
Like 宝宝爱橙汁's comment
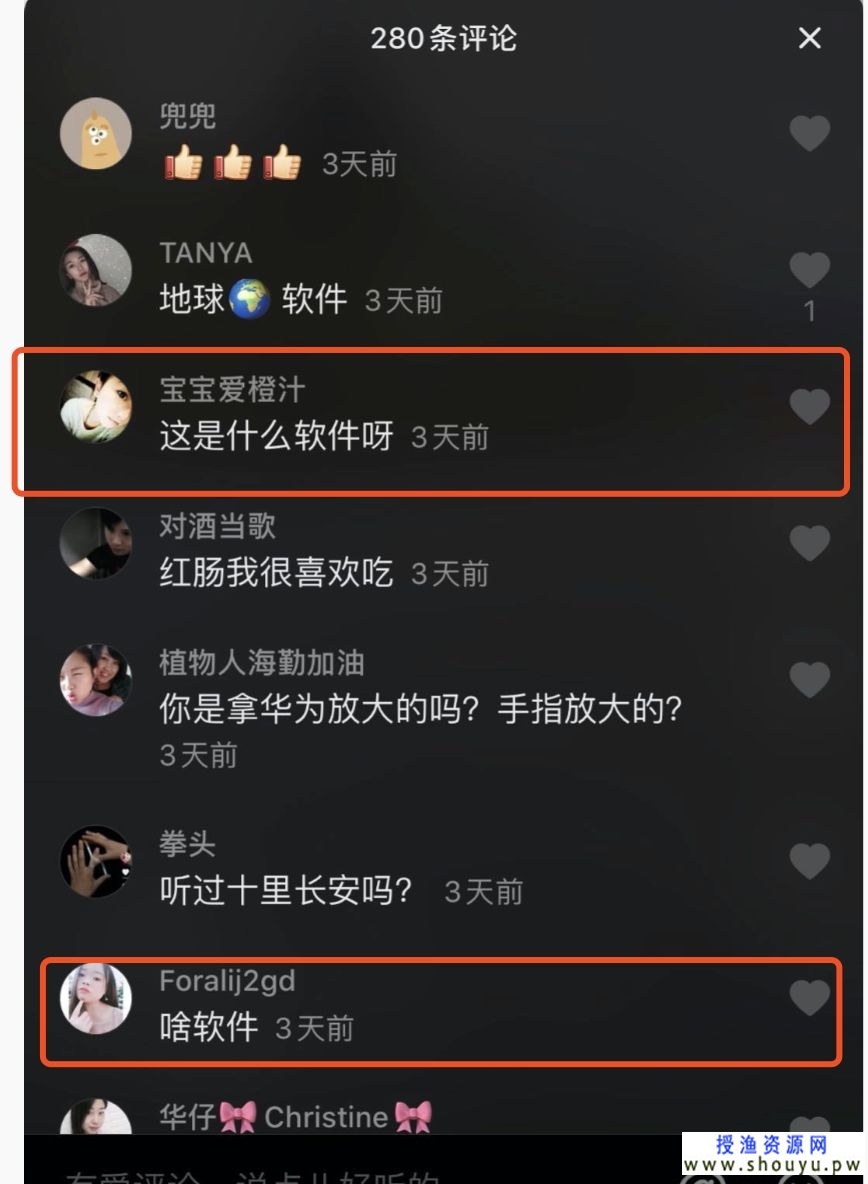tap(809, 406)
